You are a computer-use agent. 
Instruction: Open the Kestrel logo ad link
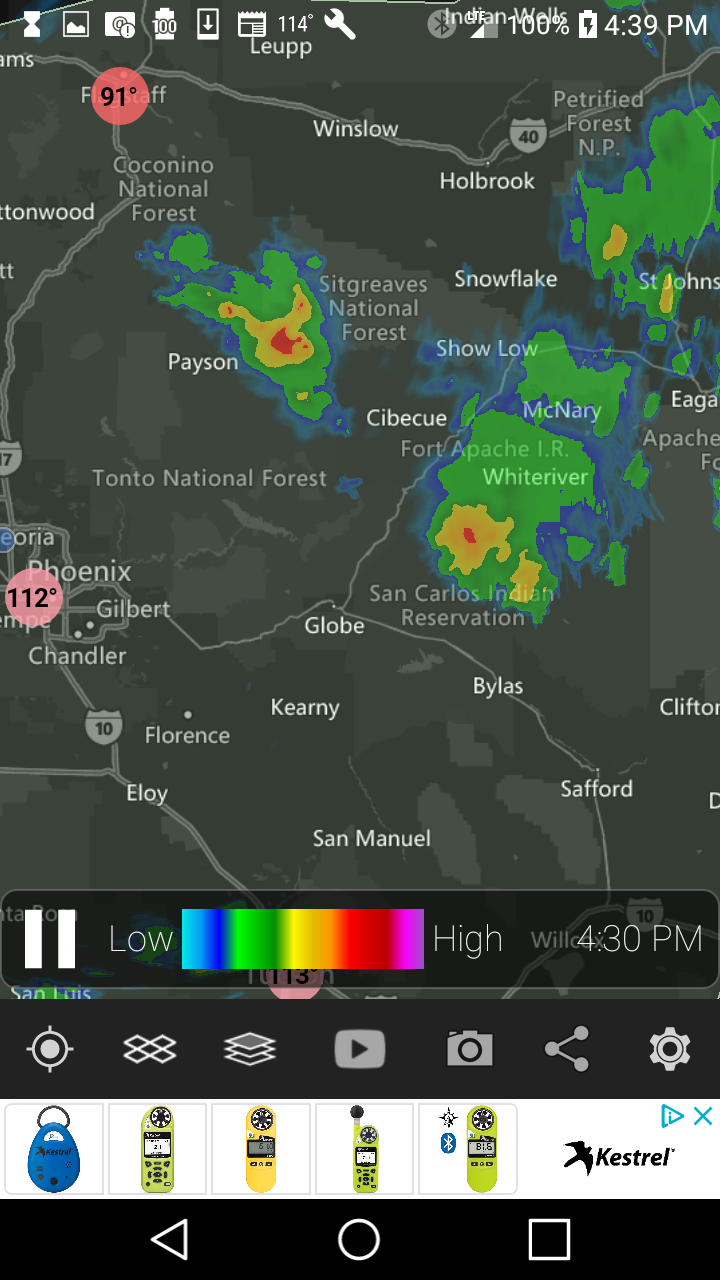[x=619, y=1157]
